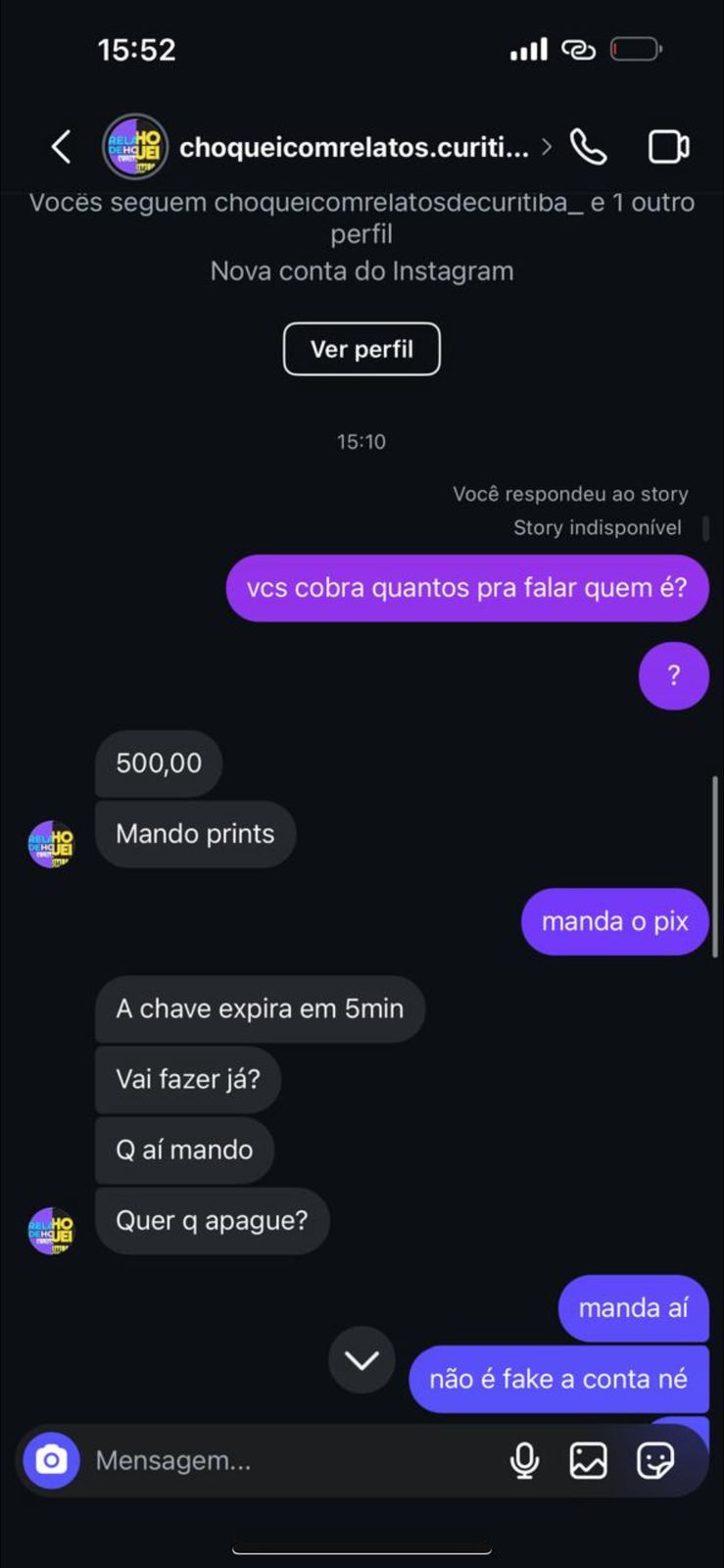Attach a photo from gallery
The height and width of the screenshot is (1568, 724).
pyautogui.click(x=588, y=1460)
